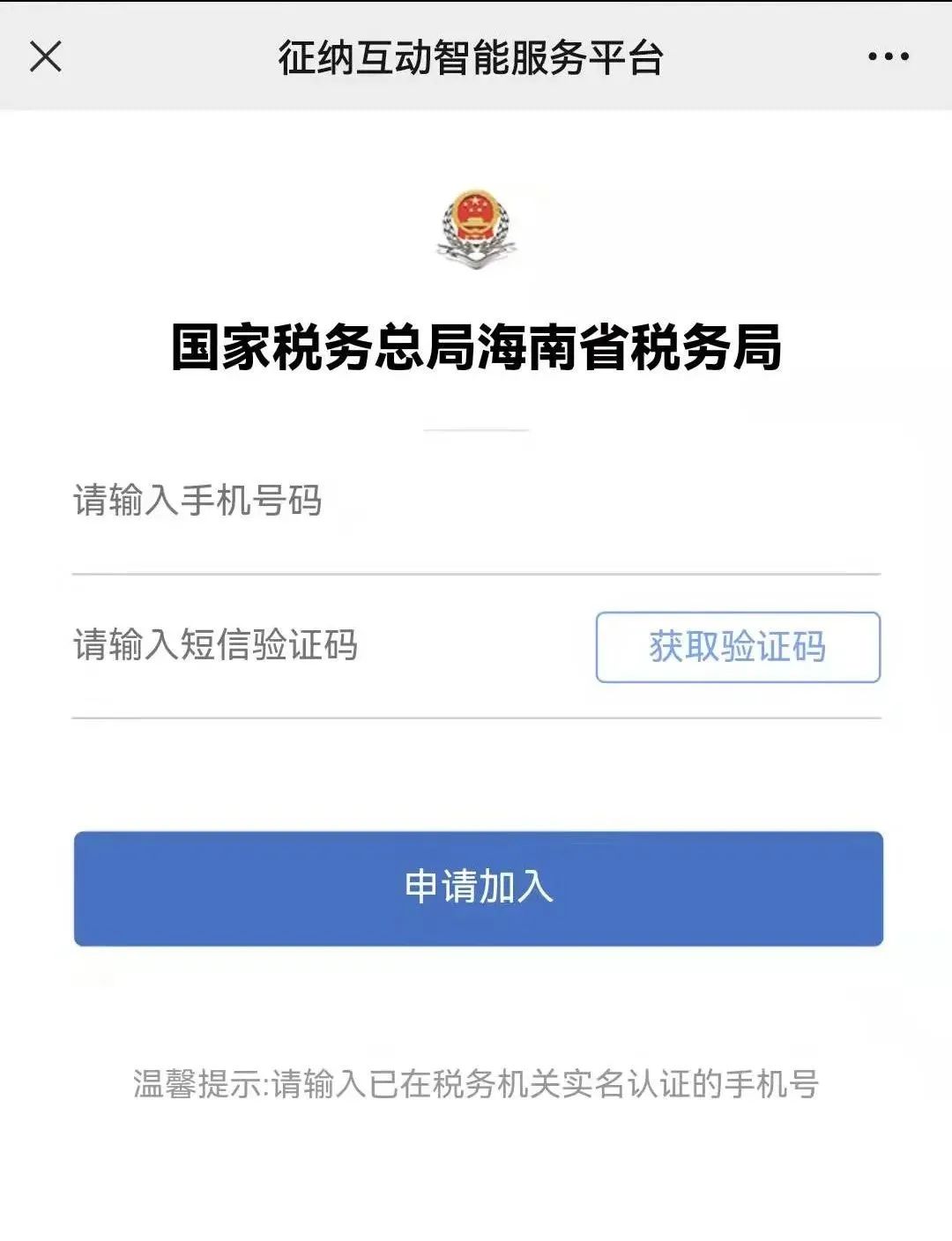Select the 请输入短信验证码 SMS code field
Viewport: 952px width, 1241px height.
[x=326, y=646]
